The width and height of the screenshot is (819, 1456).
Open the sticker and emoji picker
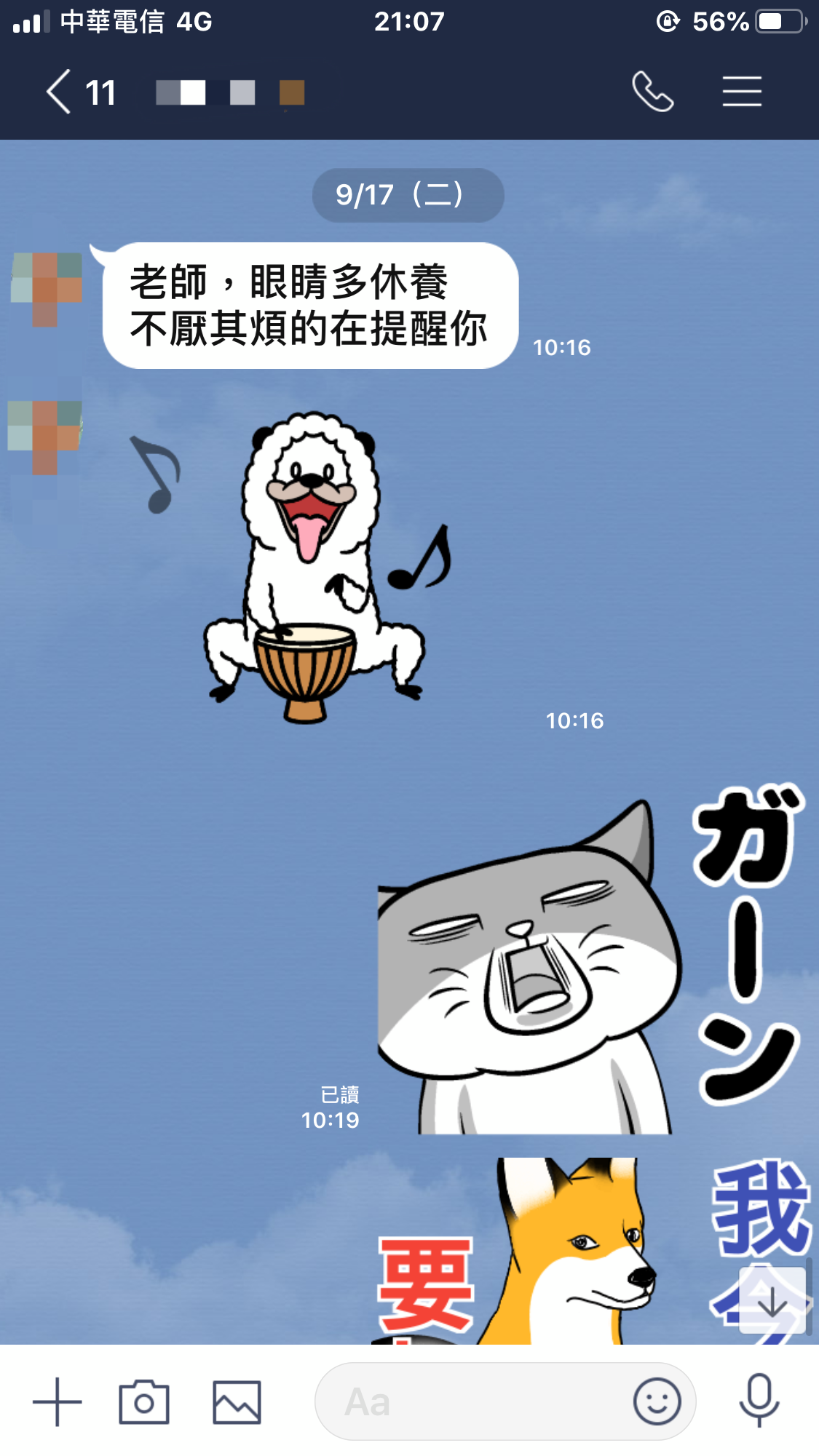[x=657, y=1401]
